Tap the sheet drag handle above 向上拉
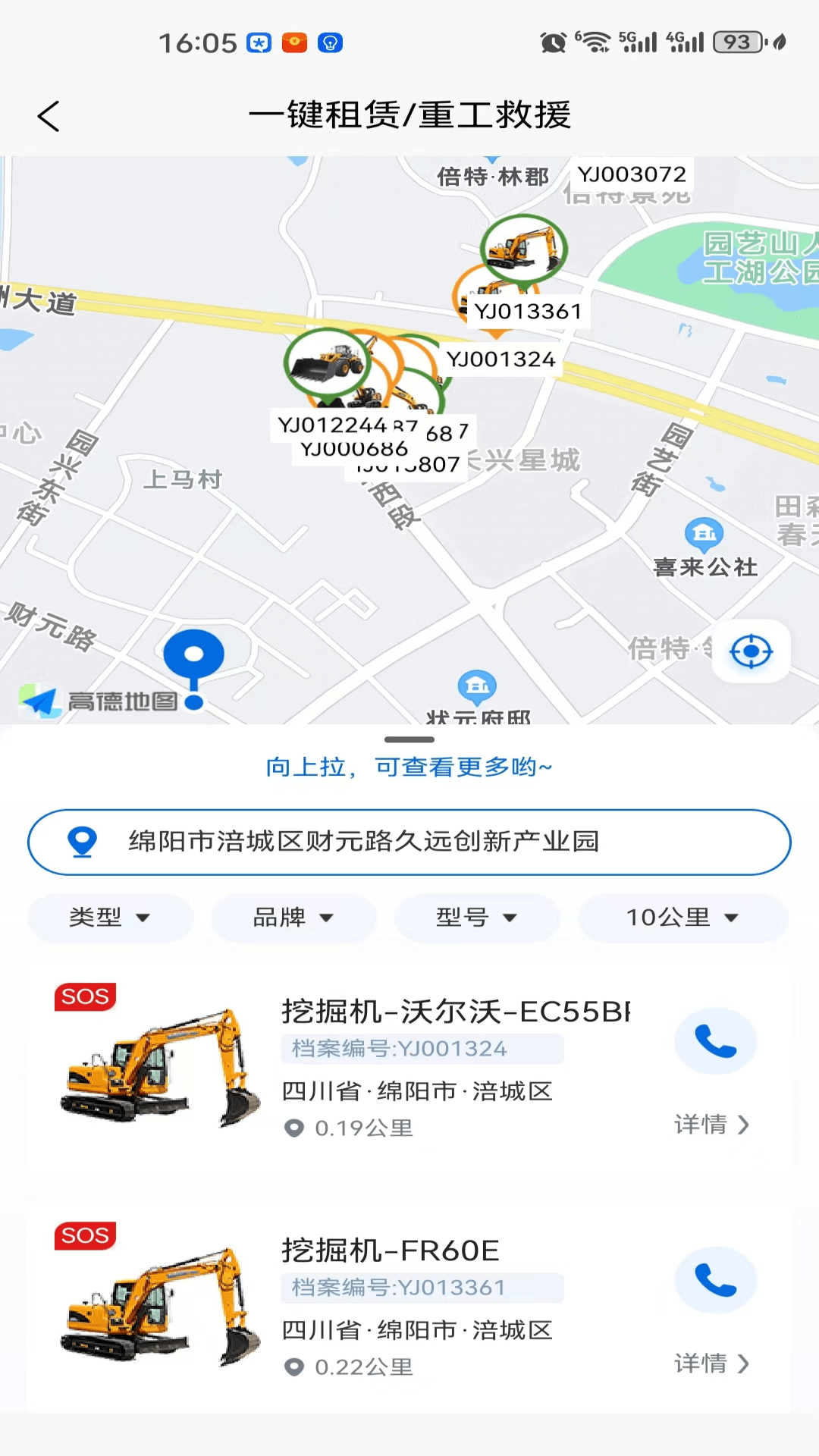Image resolution: width=819 pixels, height=1456 pixels. 409,739
